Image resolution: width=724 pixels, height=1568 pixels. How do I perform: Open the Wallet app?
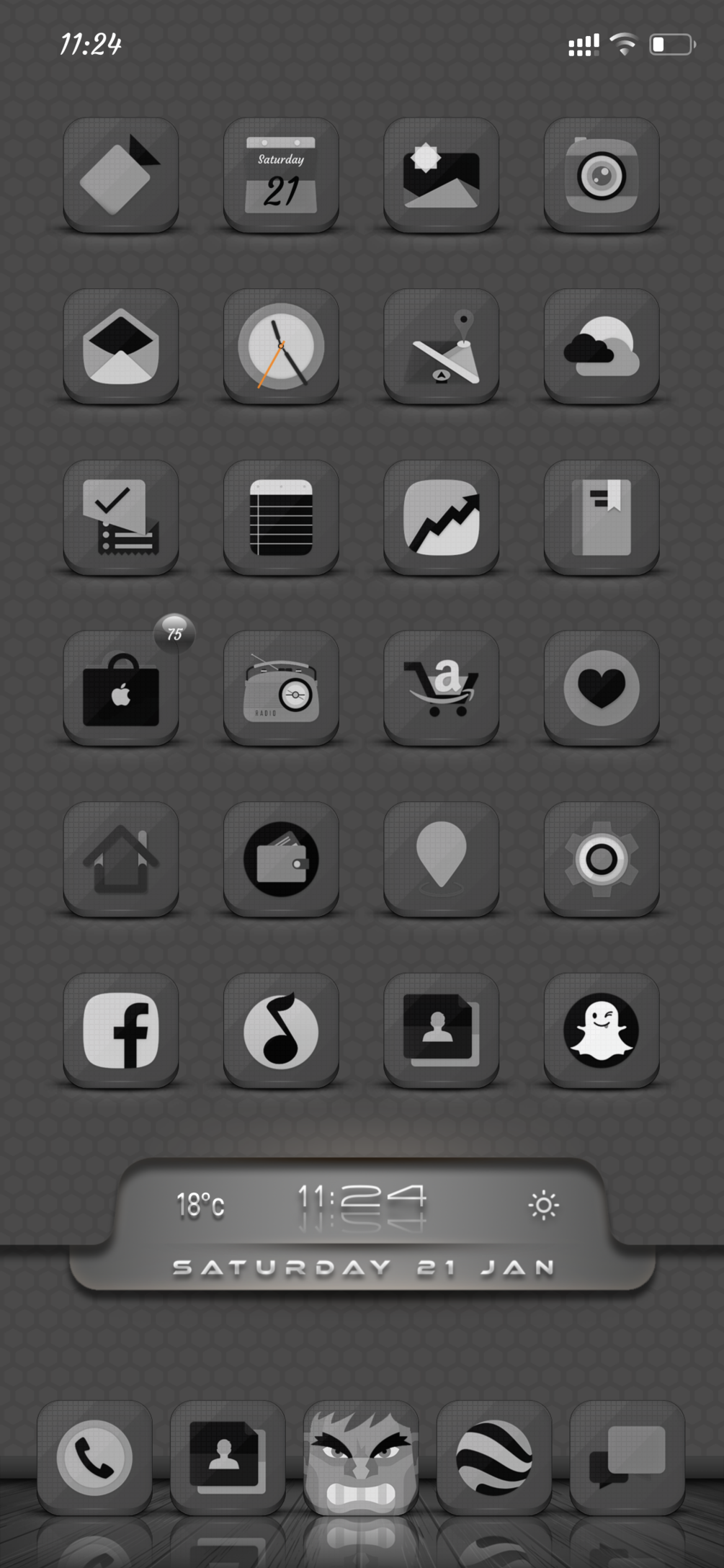[x=281, y=859]
